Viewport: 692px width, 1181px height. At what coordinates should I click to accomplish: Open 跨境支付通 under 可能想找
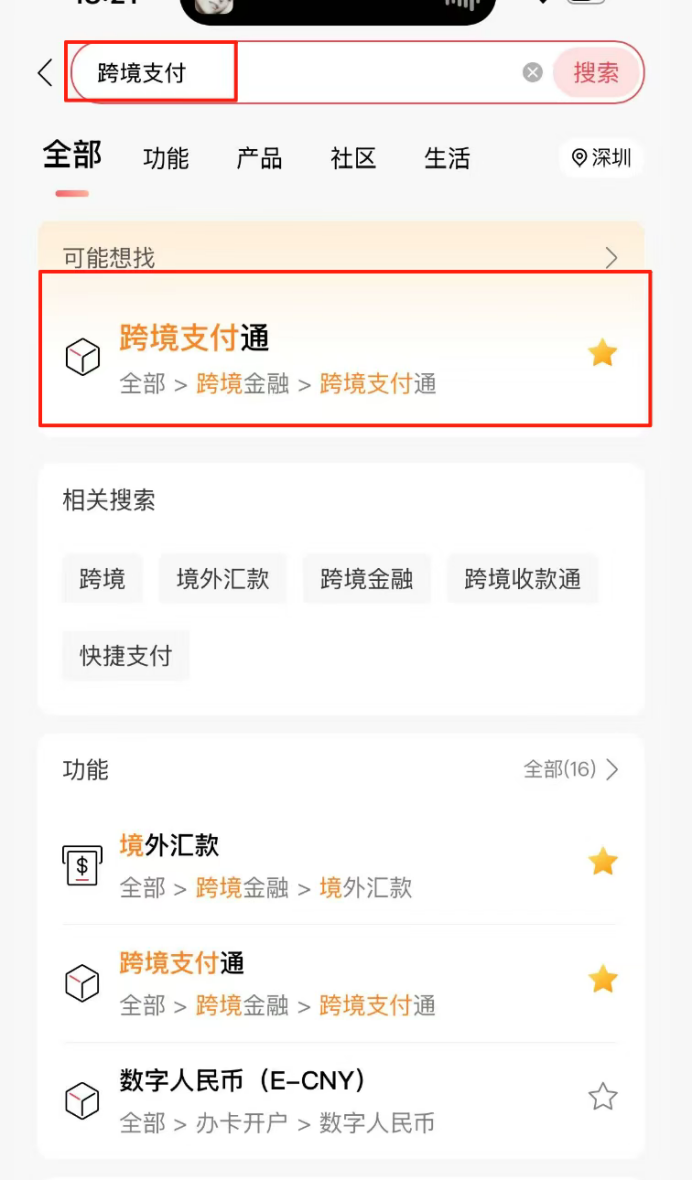300,357
